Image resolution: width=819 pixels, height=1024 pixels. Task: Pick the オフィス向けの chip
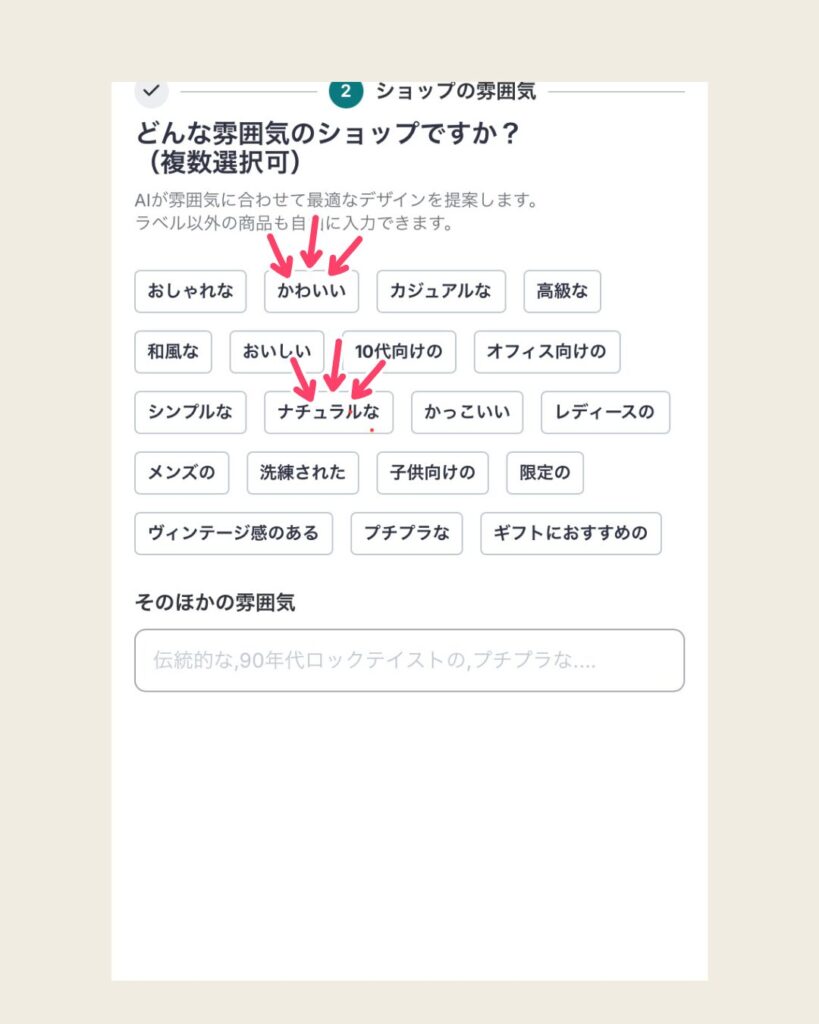546,352
